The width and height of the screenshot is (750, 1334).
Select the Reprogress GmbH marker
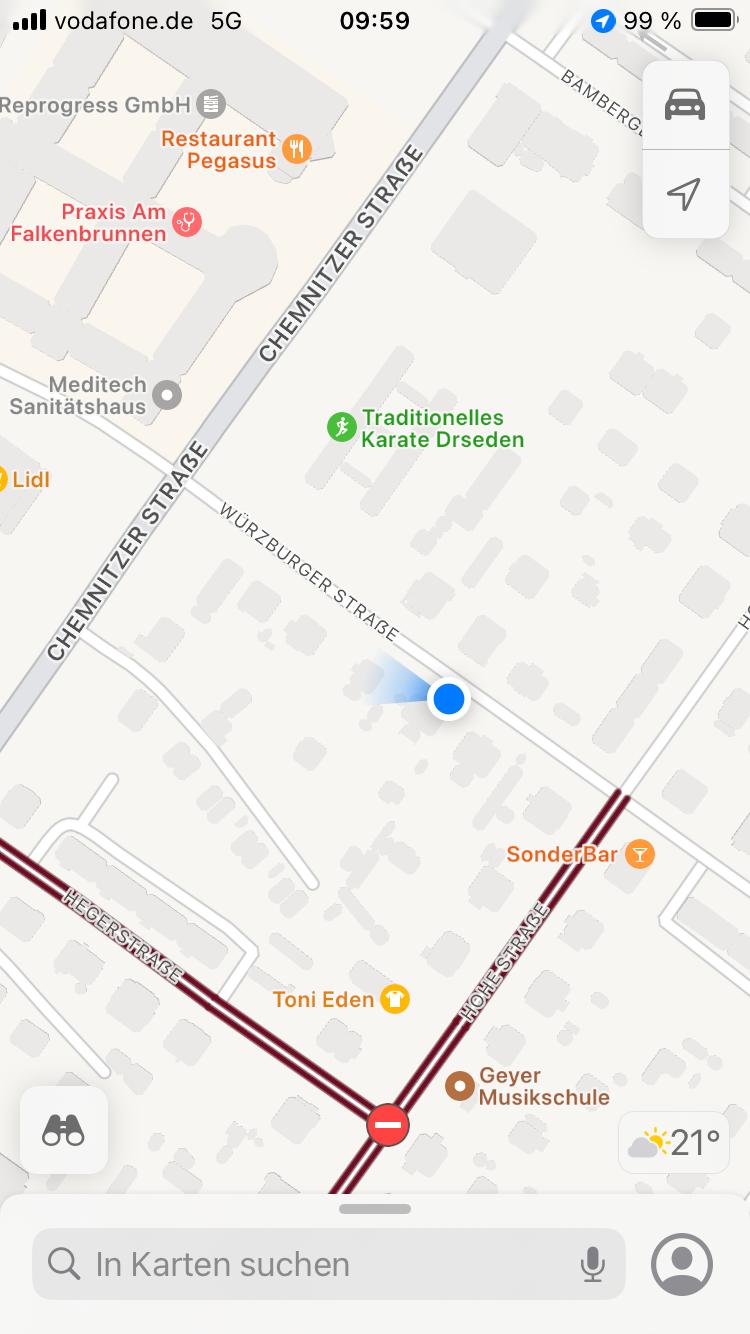tap(211, 104)
